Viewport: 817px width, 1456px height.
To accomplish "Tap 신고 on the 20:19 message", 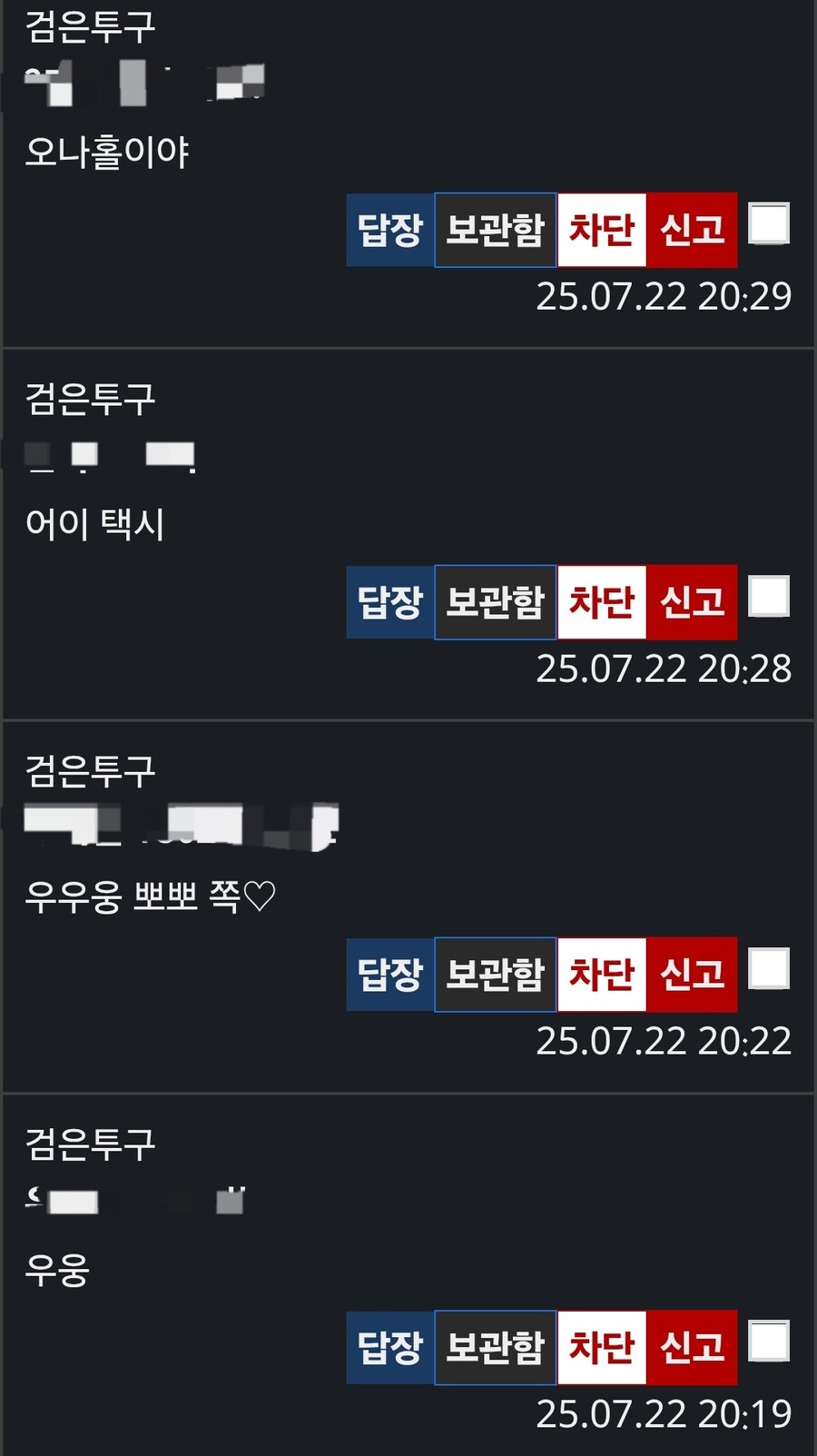I will [692, 1347].
